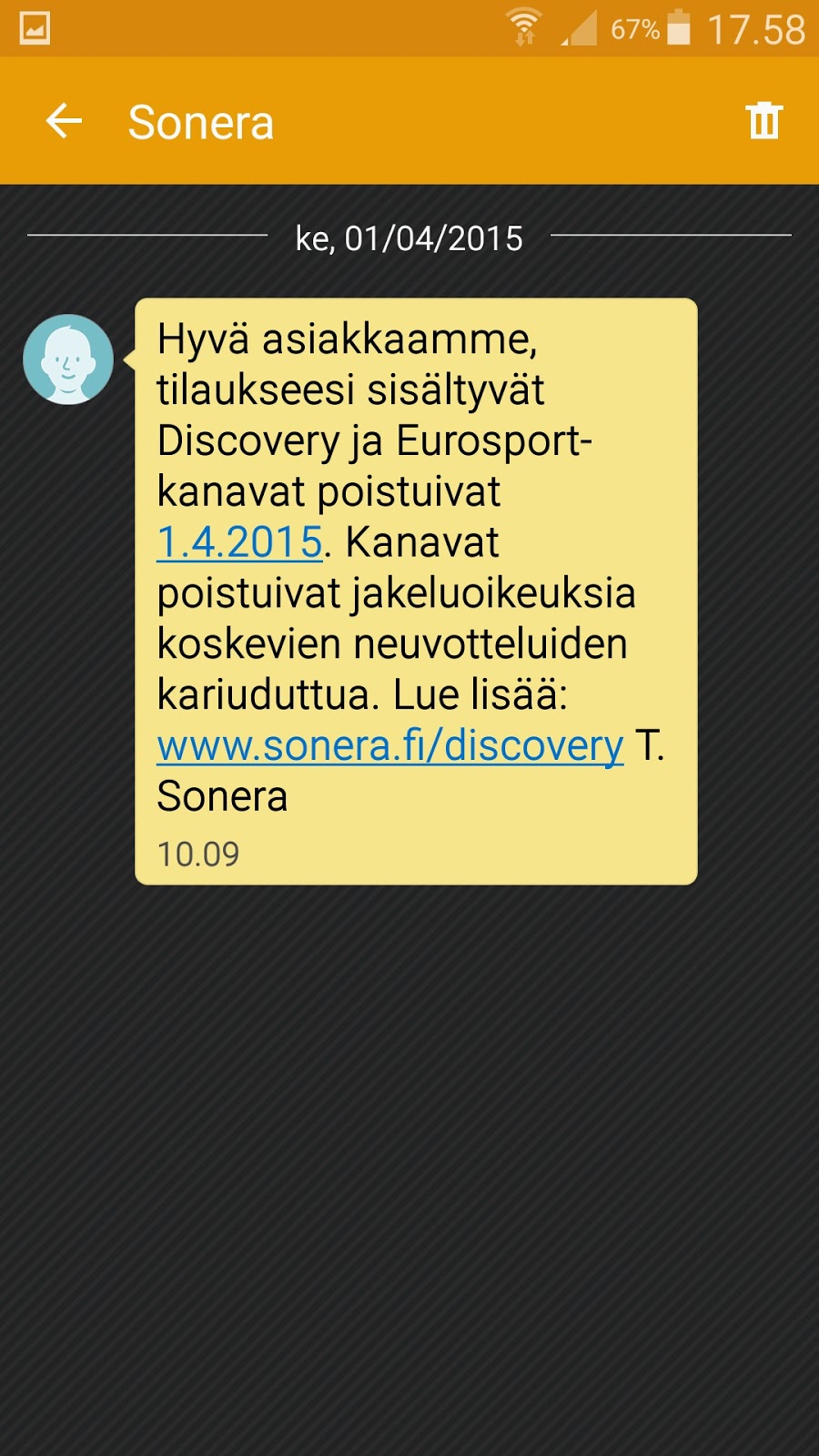Open the 1.4.2015 date link
The width and height of the screenshot is (819, 1456).
(x=240, y=542)
